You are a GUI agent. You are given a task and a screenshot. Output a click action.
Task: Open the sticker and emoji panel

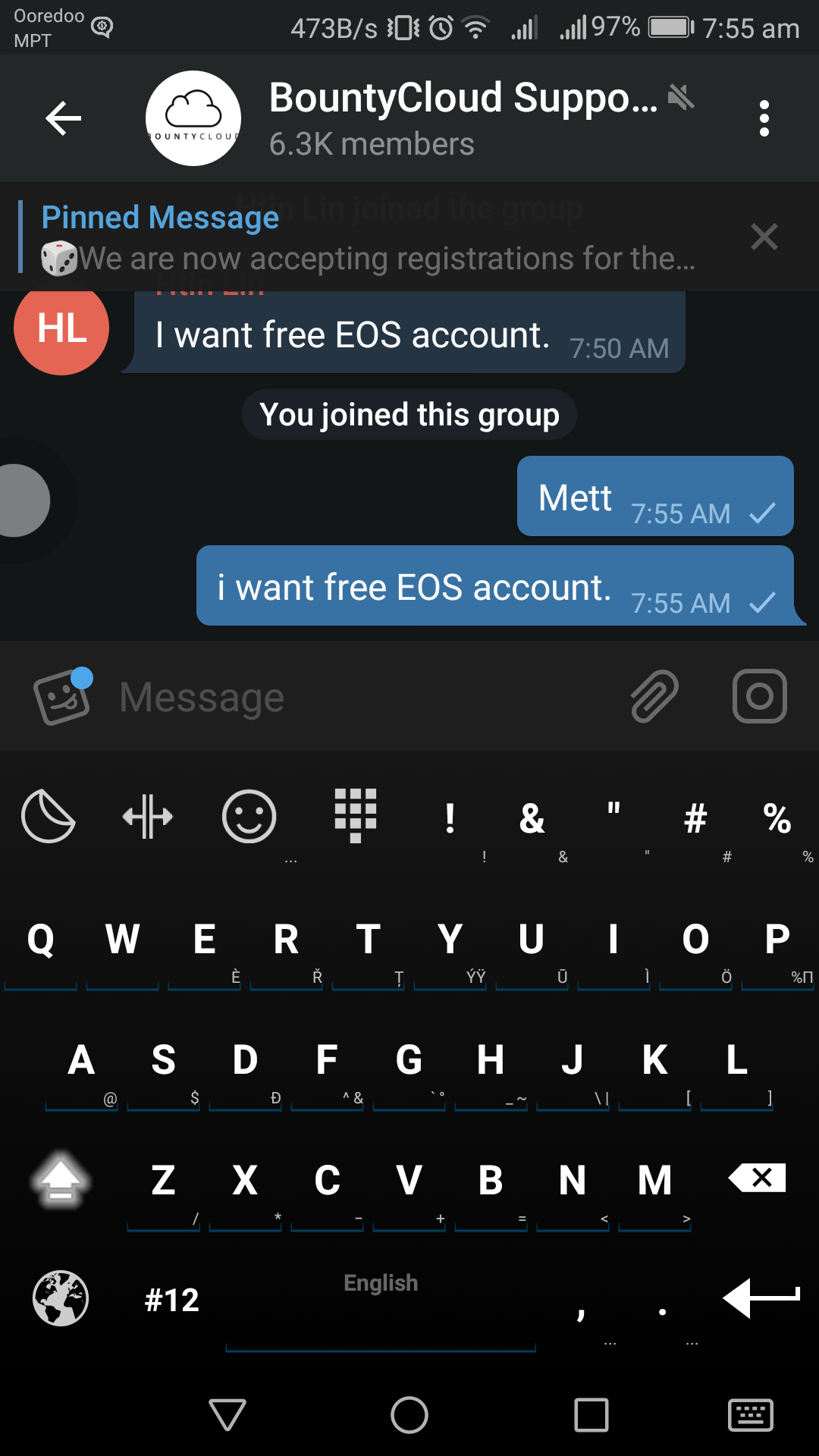click(63, 696)
